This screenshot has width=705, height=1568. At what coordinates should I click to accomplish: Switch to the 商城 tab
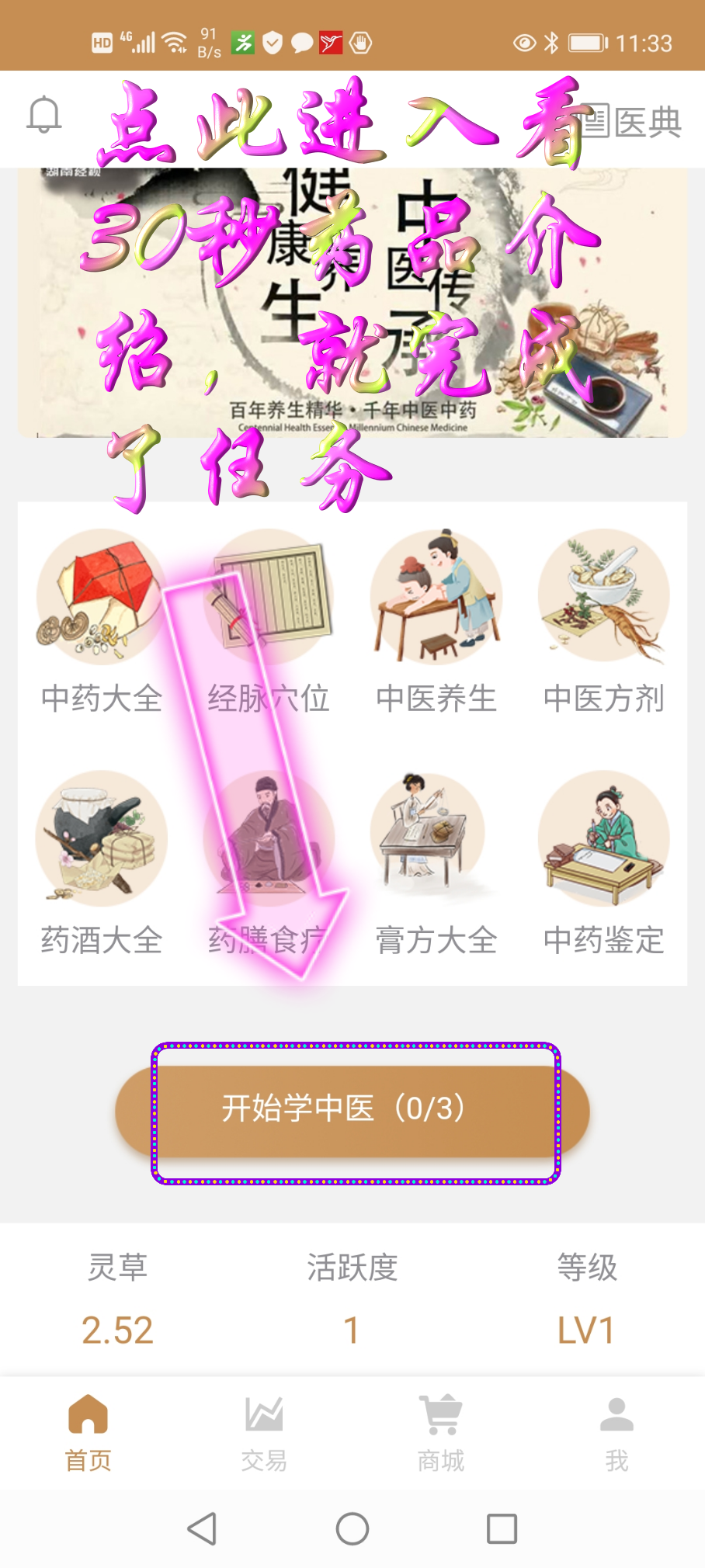click(440, 1432)
